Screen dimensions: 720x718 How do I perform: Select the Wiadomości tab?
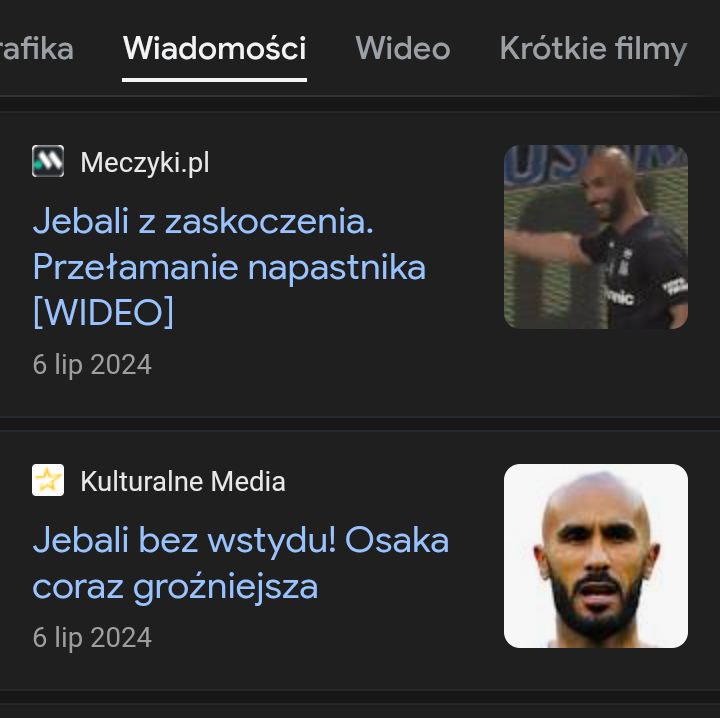(x=214, y=48)
